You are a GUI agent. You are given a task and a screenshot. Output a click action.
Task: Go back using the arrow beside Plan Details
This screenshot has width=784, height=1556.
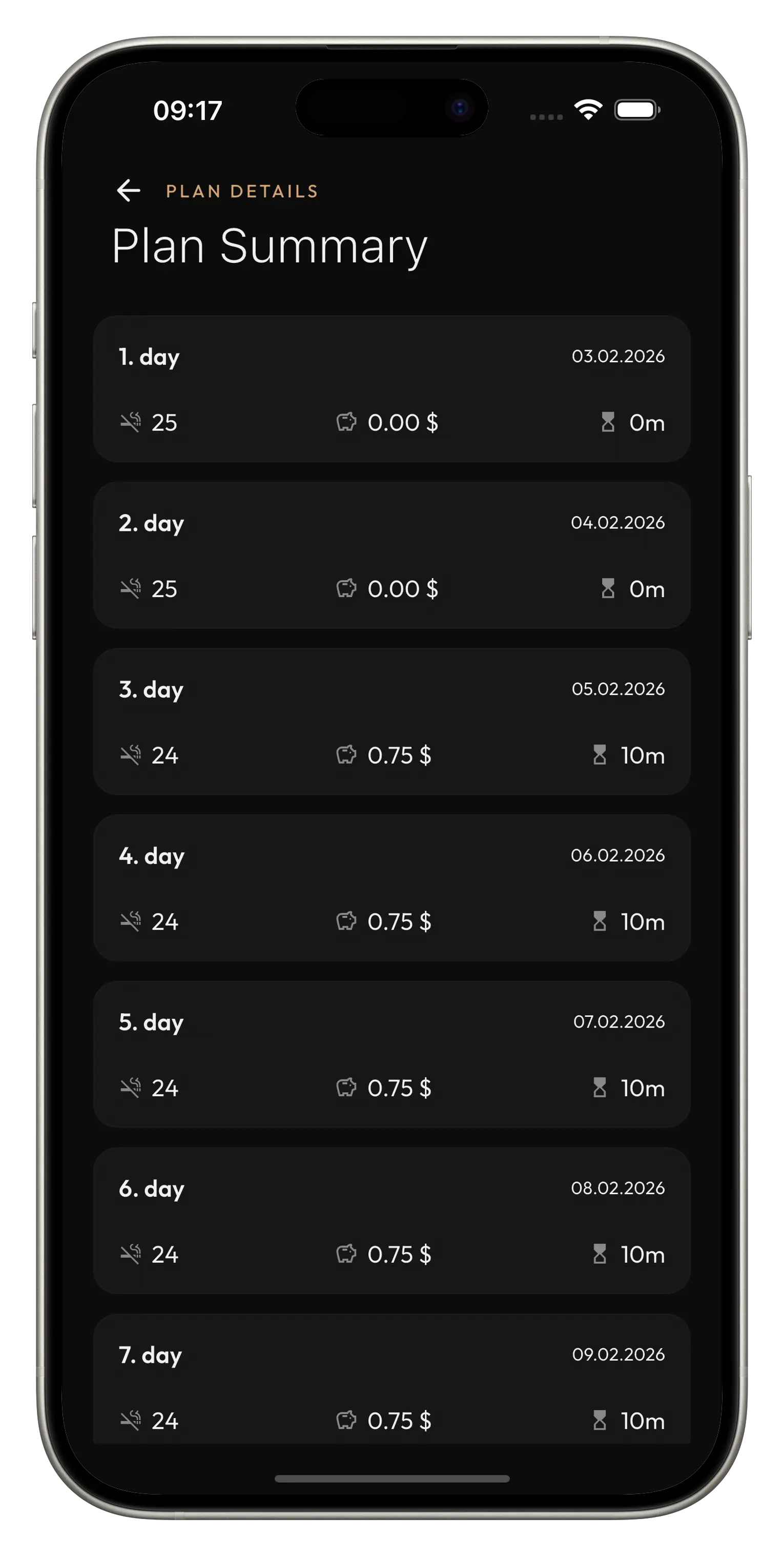click(x=129, y=191)
